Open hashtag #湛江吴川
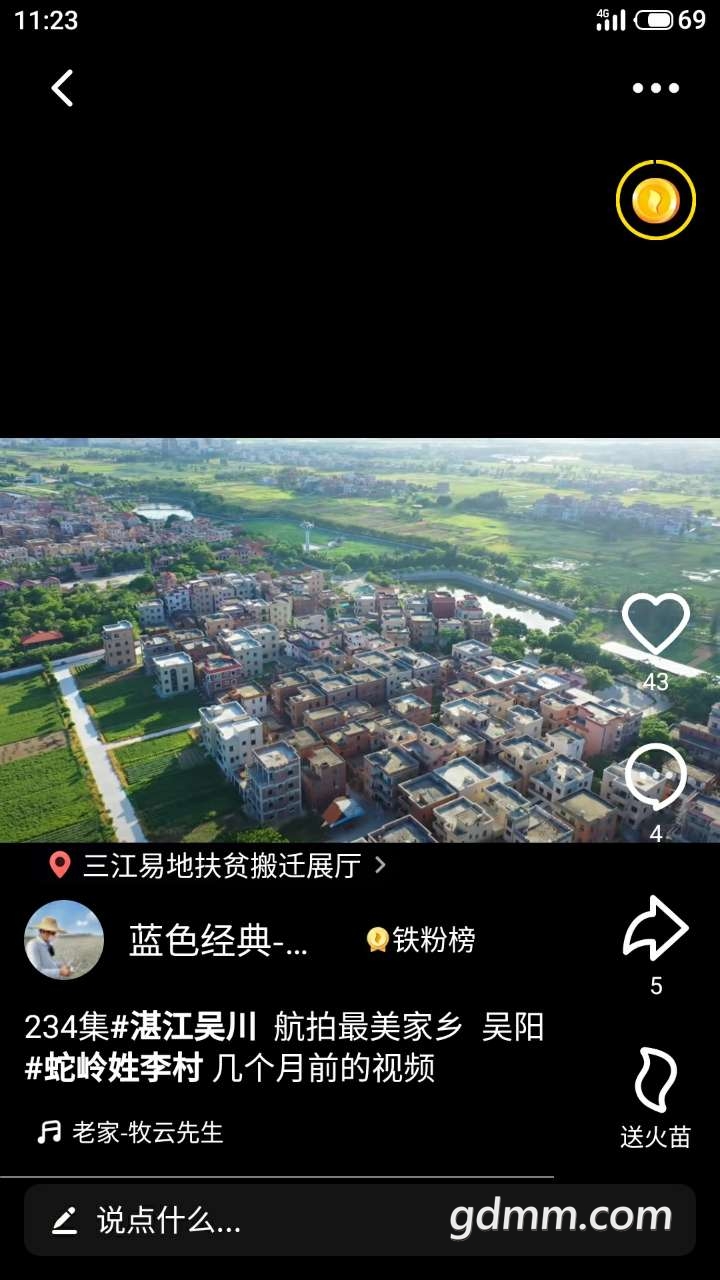The width and height of the screenshot is (720, 1280). pyautogui.click(x=184, y=1027)
